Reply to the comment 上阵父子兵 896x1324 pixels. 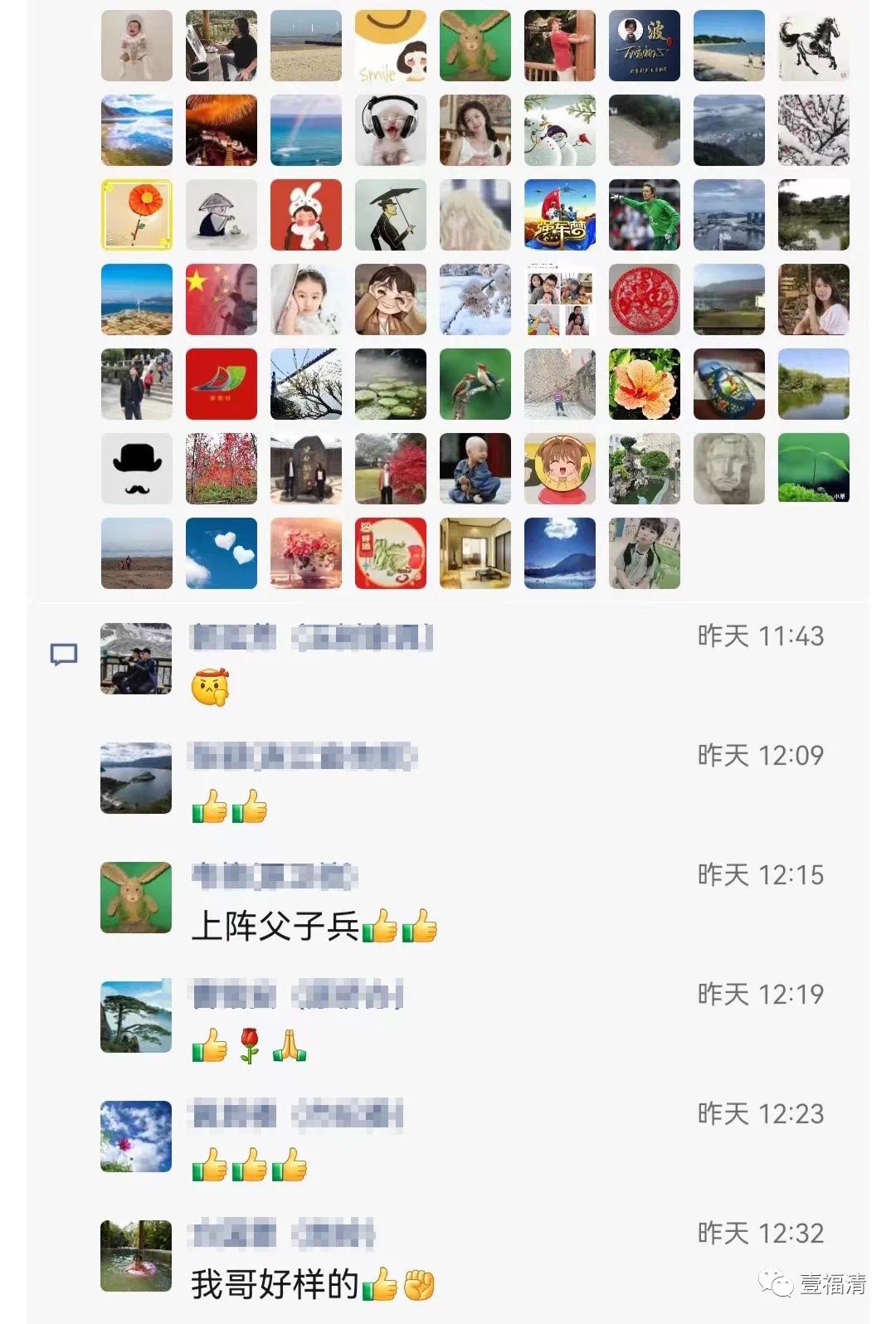pos(275,927)
